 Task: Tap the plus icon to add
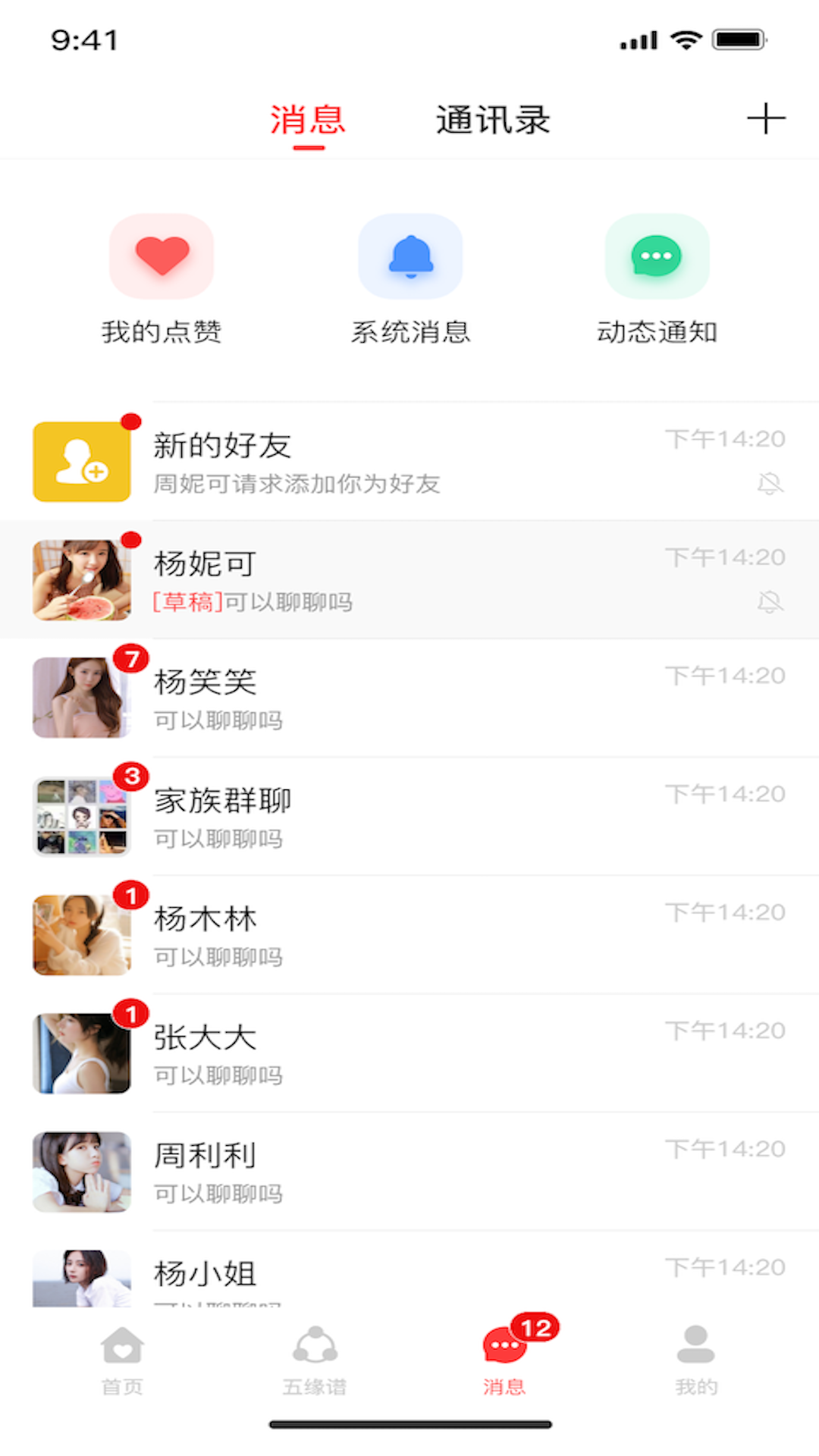pos(766,119)
